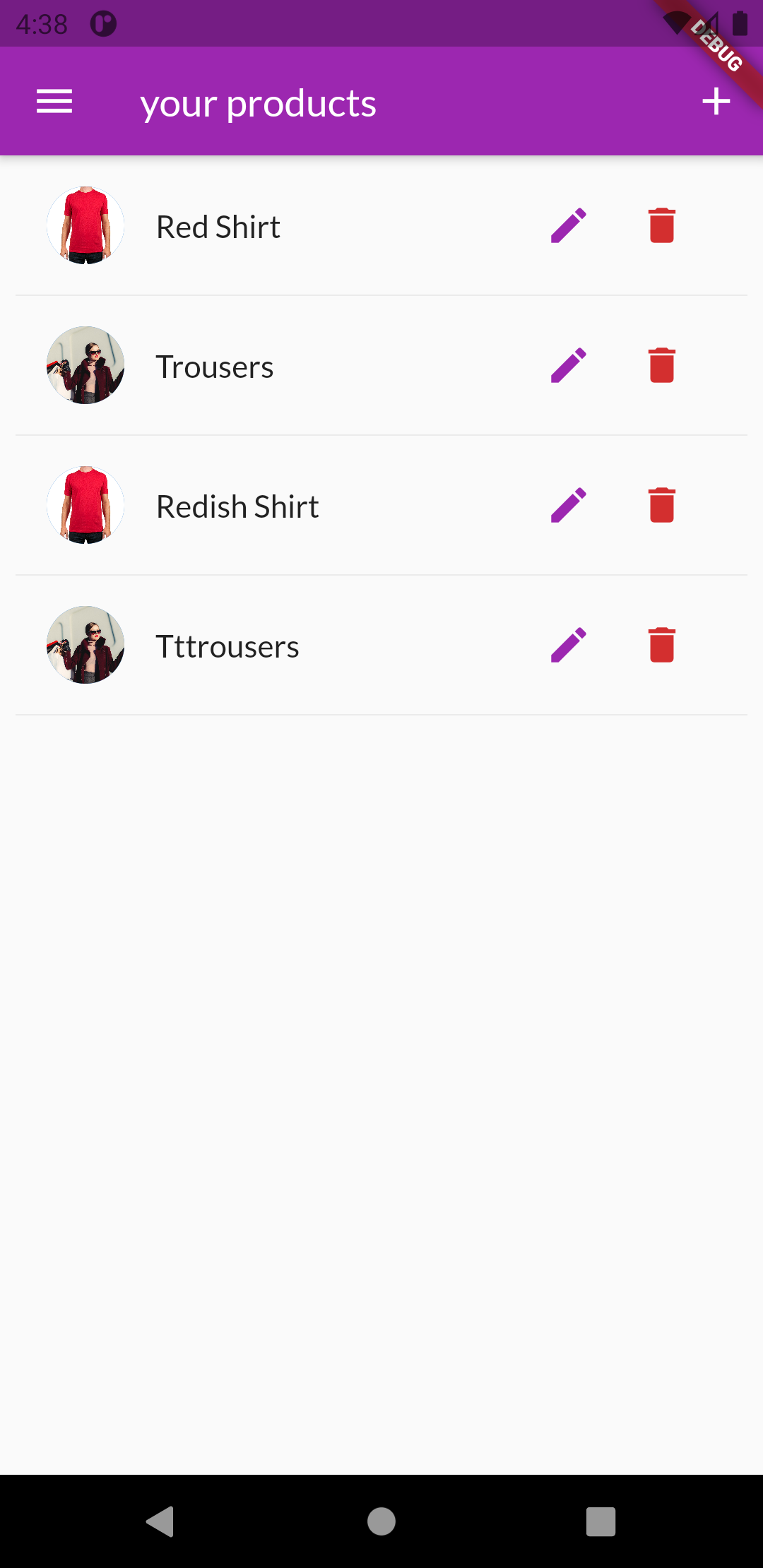Edit the Tttrousers product
763x1568 pixels.
coord(569,646)
